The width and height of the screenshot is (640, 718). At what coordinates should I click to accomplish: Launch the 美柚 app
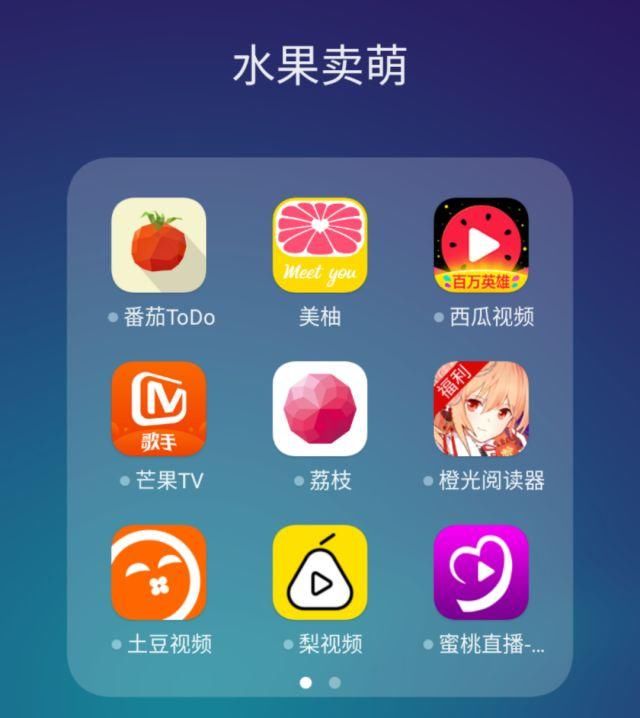click(320, 245)
